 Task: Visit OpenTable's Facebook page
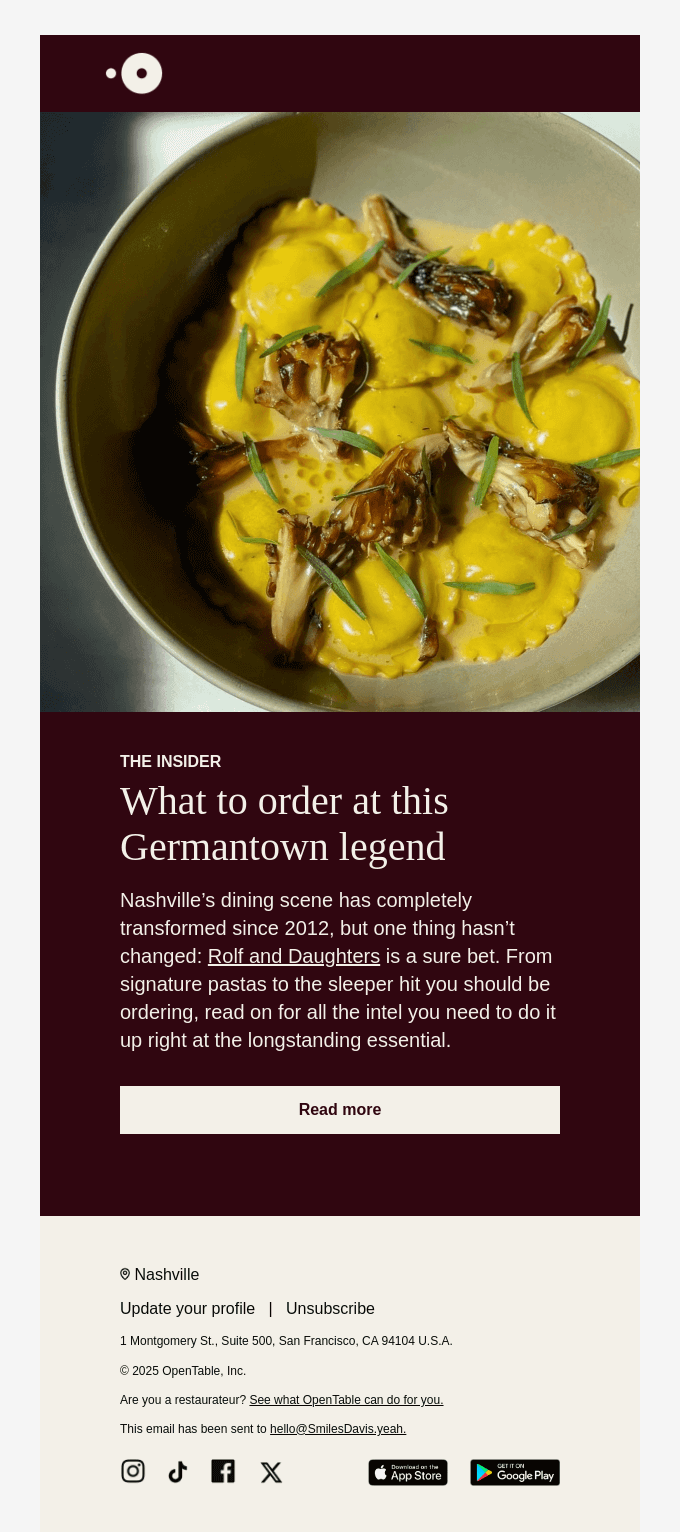click(x=223, y=1471)
